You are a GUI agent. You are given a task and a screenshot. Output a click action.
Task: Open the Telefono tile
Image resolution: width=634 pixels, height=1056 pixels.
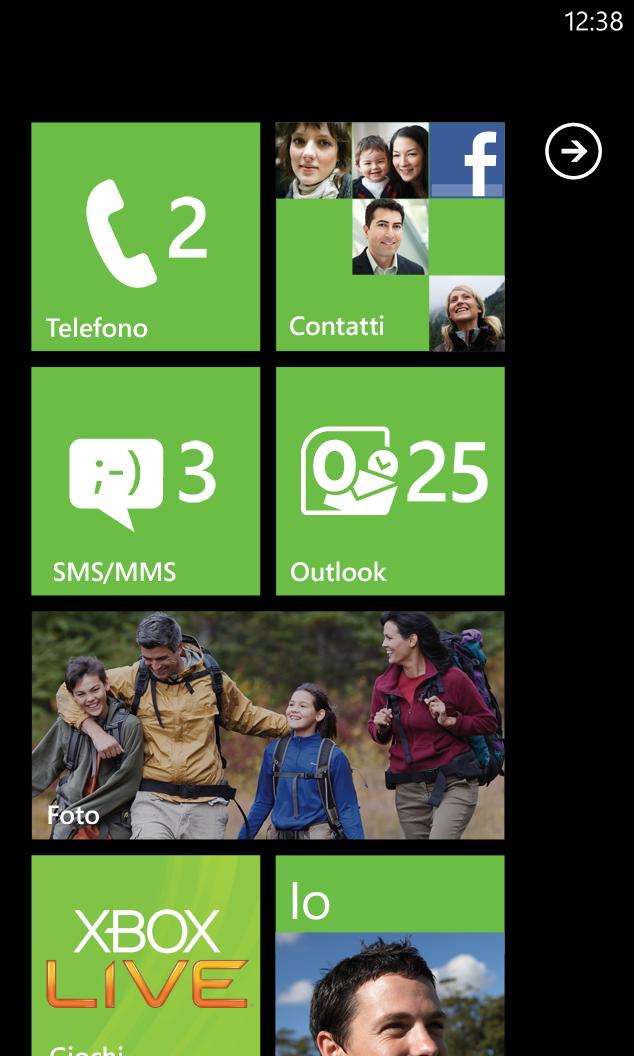146,236
